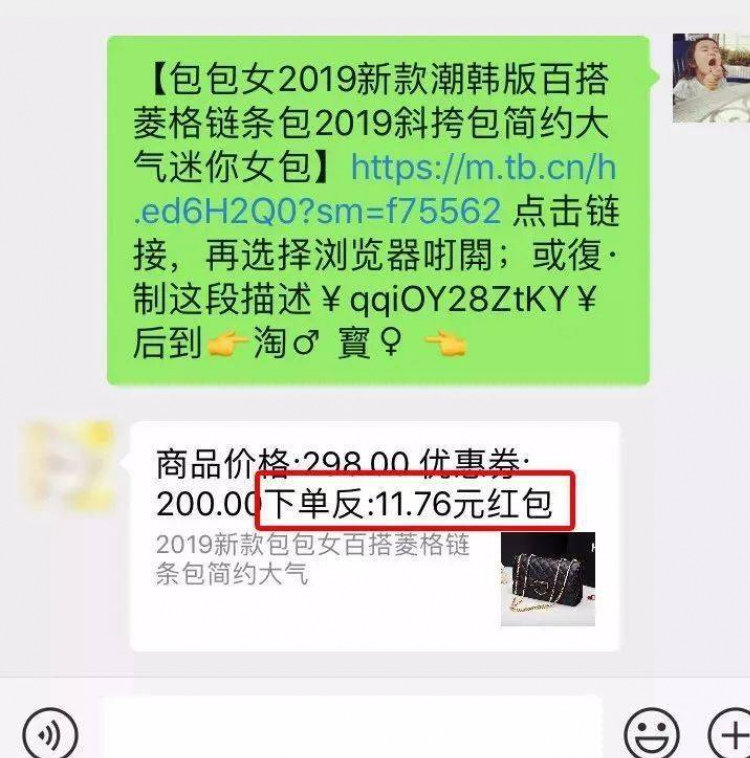Switch to voice message input

(x=49, y=735)
